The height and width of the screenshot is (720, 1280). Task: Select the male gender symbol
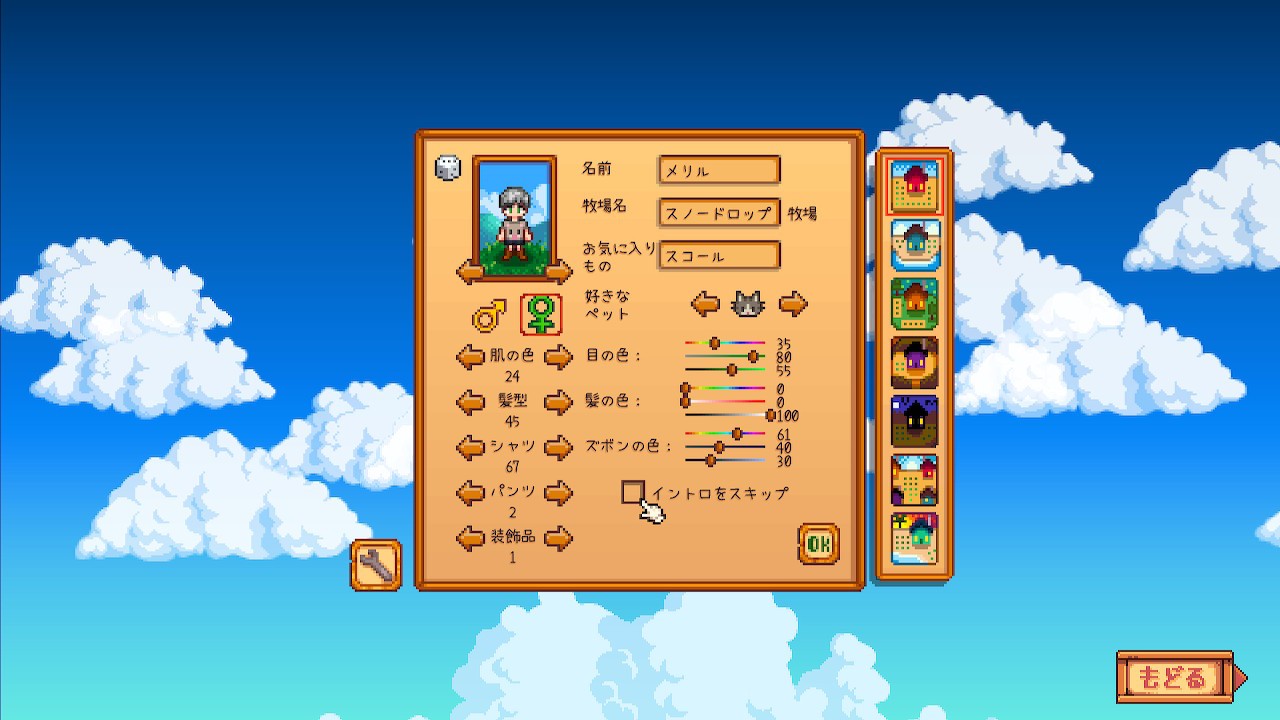(x=490, y=316)
